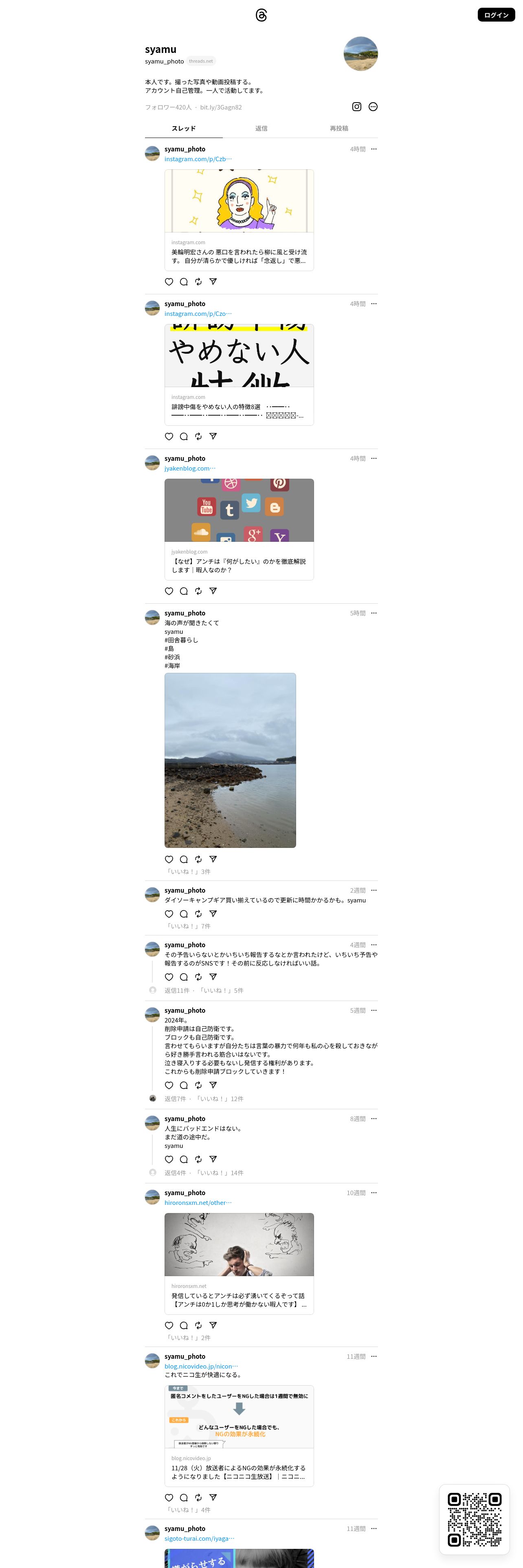Open the sigoto-turai.com link
The width and height of the screenshot is (523, 1568).
click(199, 1538)
